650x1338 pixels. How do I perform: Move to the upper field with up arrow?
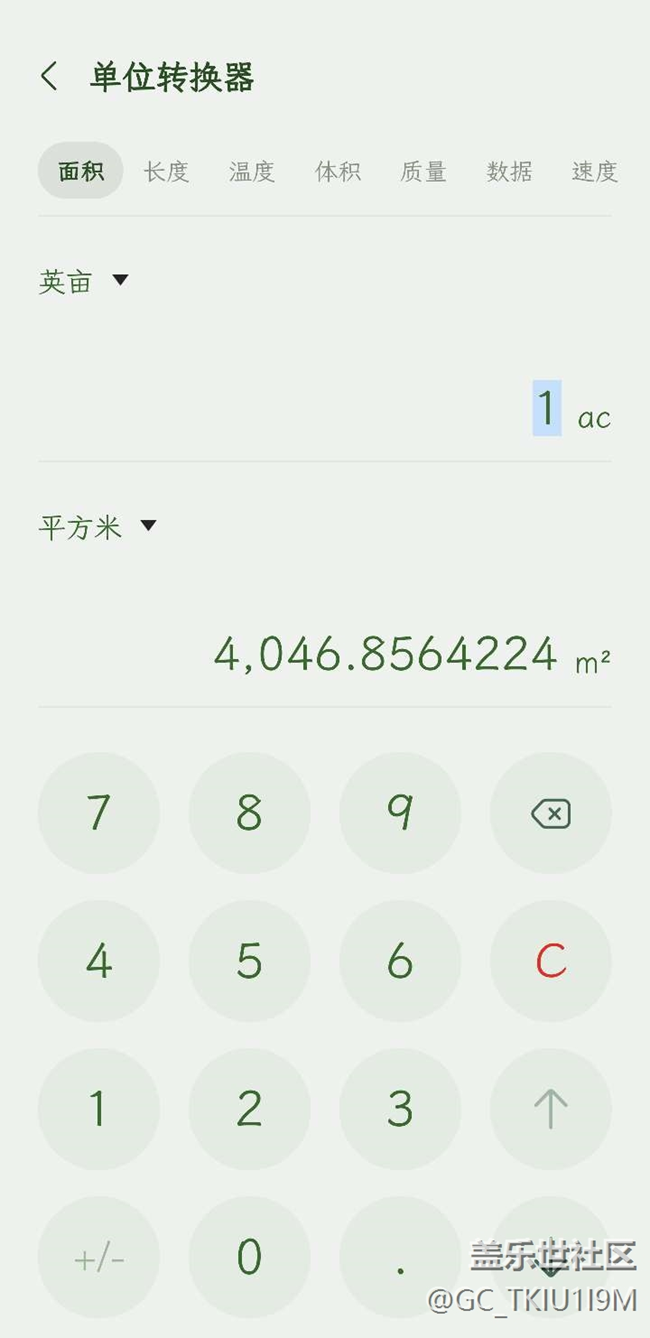point(550,1108)
